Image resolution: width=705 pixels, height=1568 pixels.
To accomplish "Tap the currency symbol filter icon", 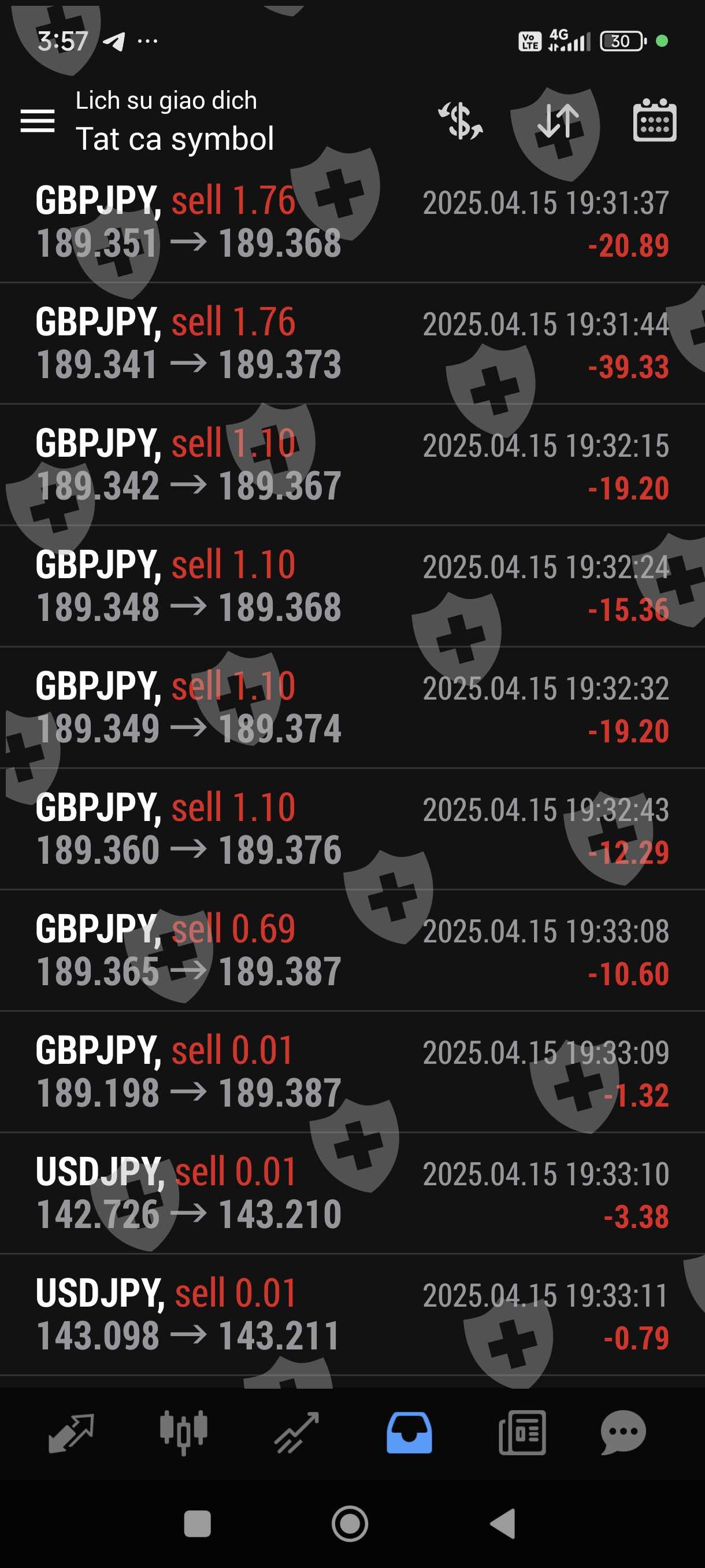I will [x=461, y=120].
